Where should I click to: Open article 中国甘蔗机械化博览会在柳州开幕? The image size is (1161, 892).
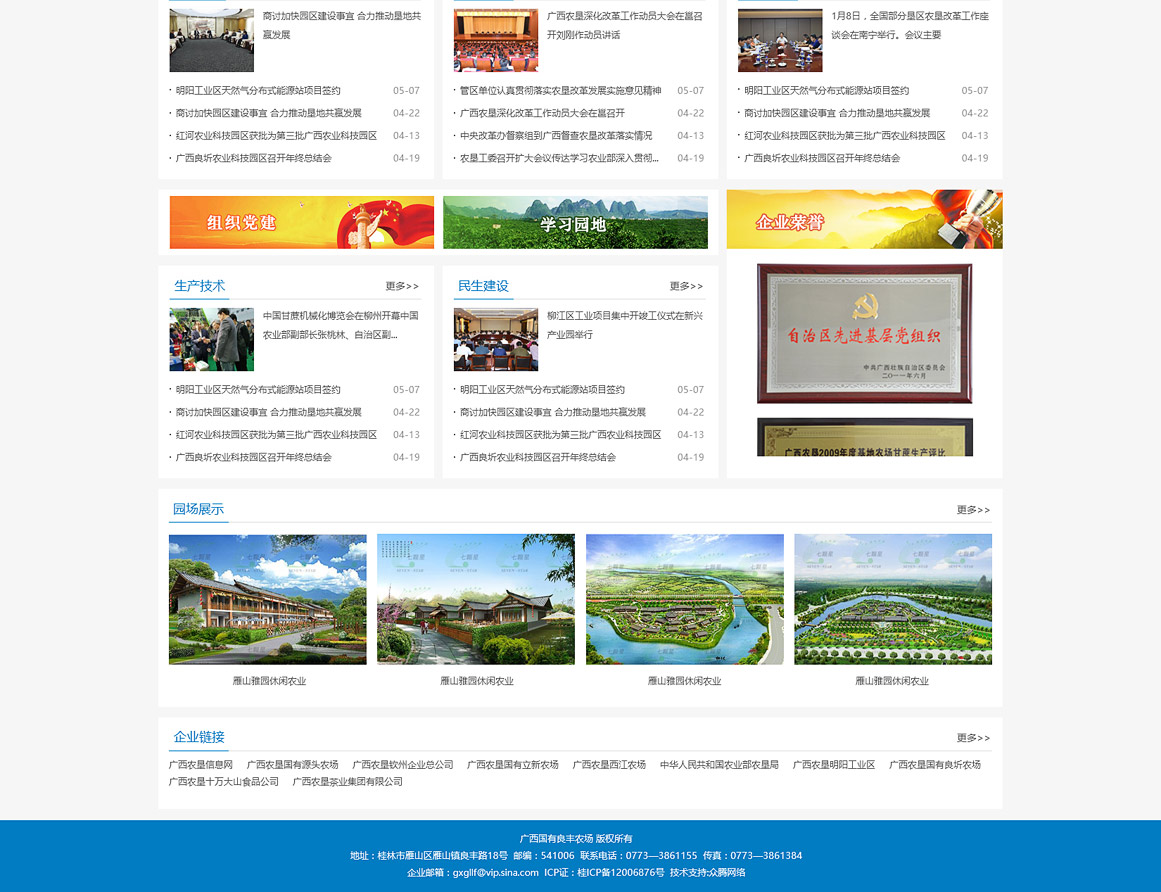tap(340, 316)
